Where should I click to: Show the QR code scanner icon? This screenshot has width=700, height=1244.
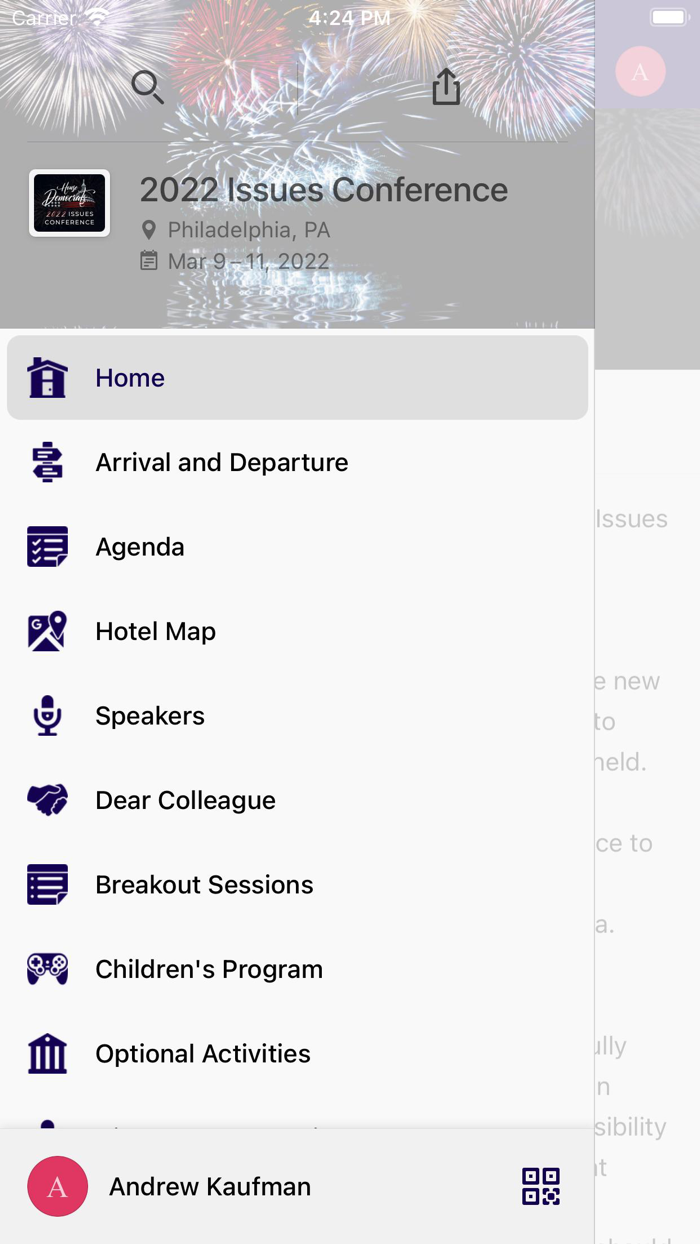click(x=541, y=1186)
